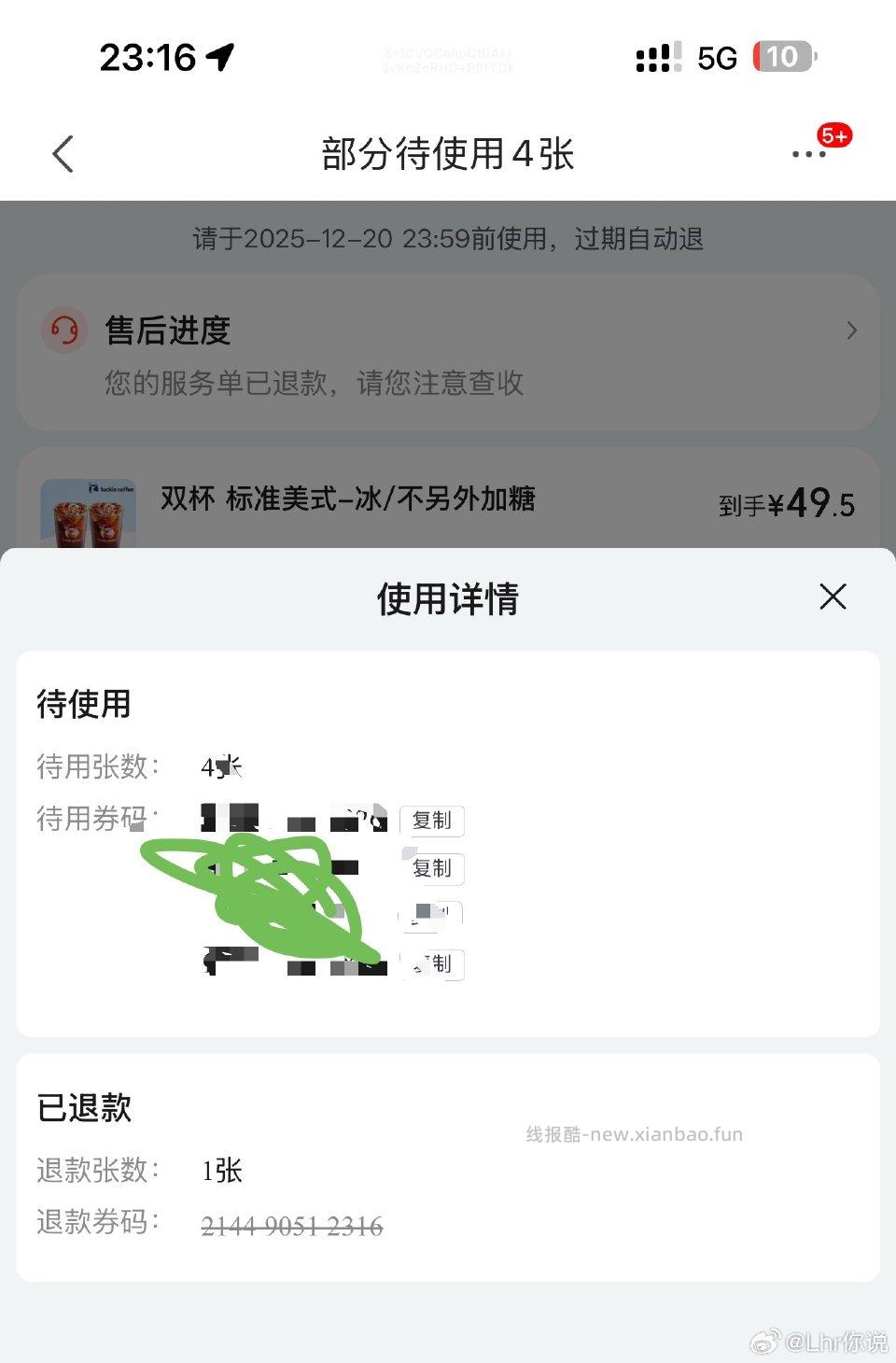The width and height of the screenshot is (896, 1363).
Task: Tap the back arrow to leave this page
Action: [63, 153]
